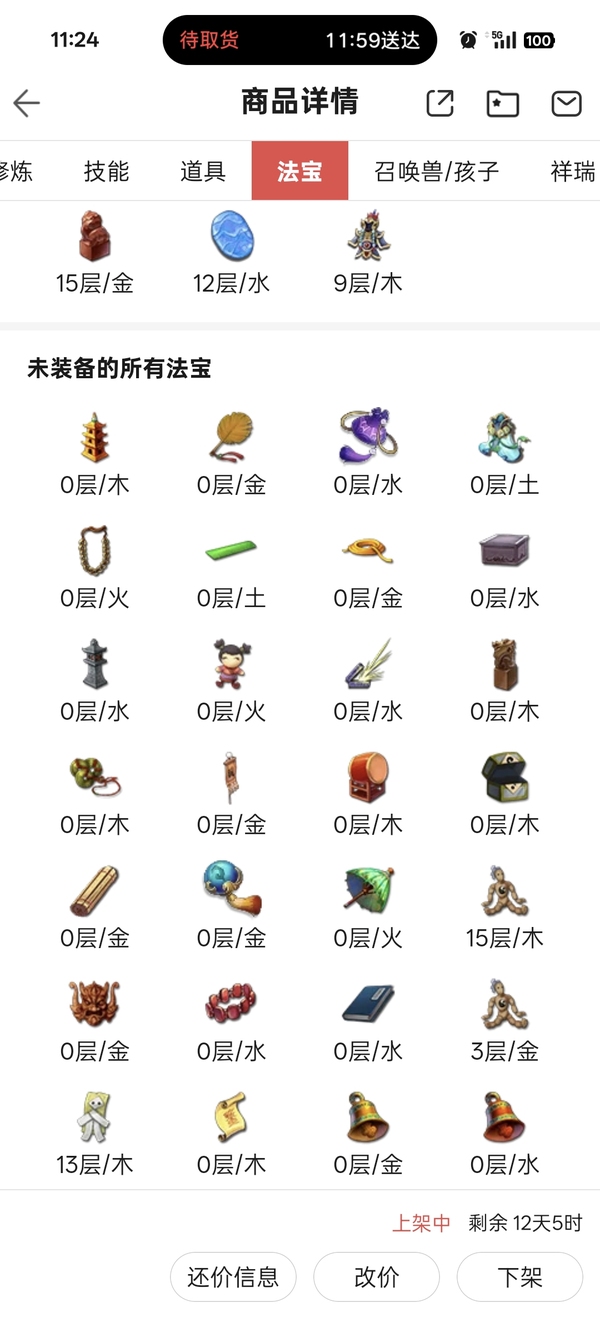Share this item via the export icon
The width and height of the screenshot is (600, 1318).
[440, 103]
